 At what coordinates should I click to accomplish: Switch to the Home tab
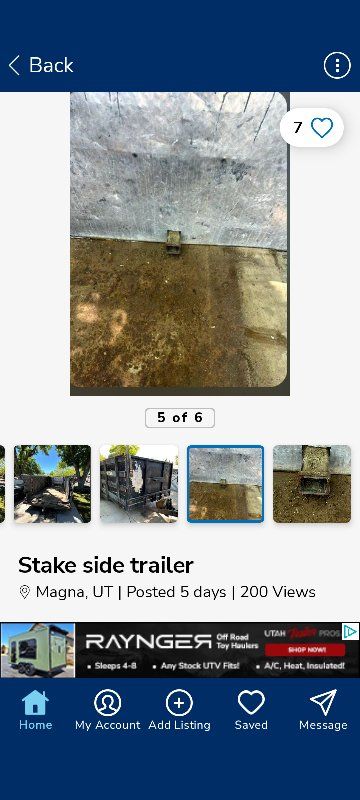[36, 710]
